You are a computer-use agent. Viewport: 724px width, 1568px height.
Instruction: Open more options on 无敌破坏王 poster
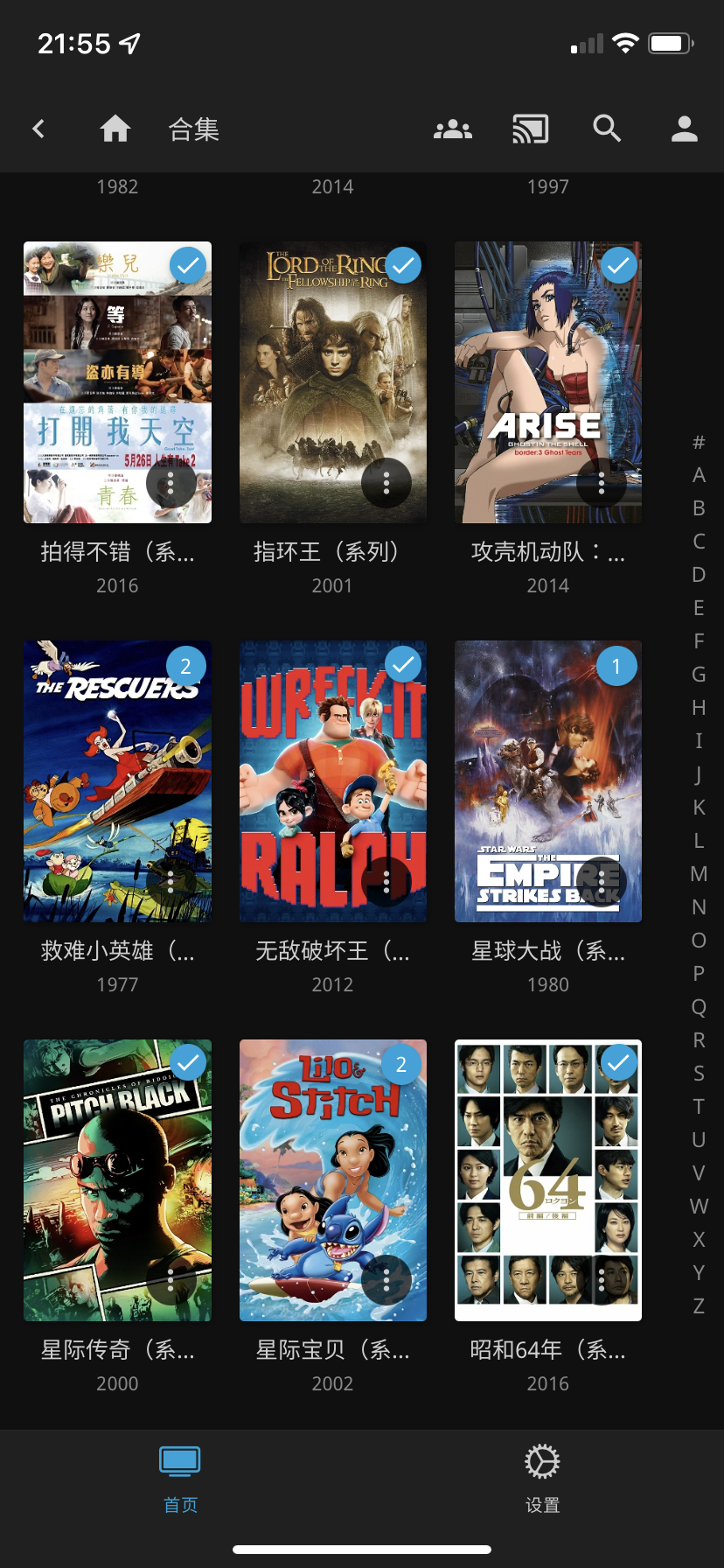pyautogui.click(x=386, y=881)
